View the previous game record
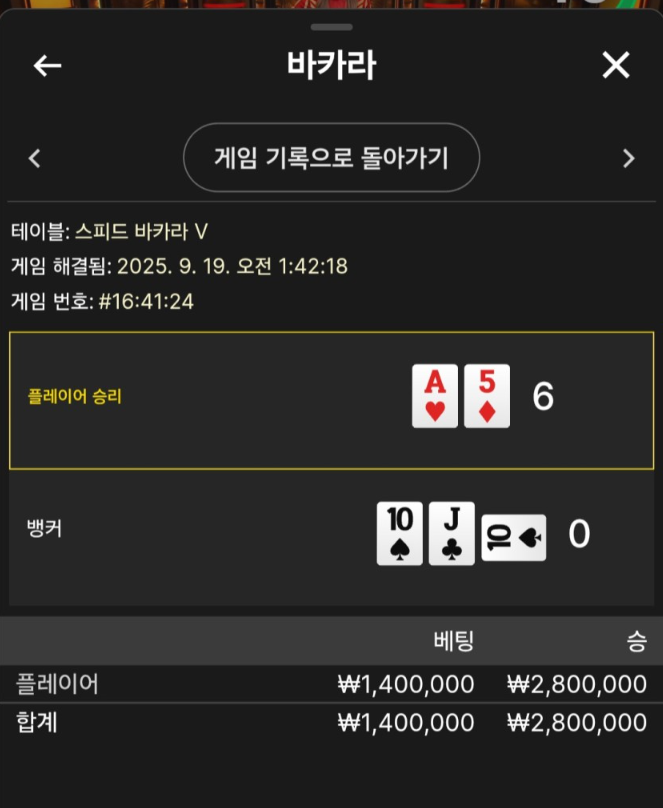 tap(35, 158)
